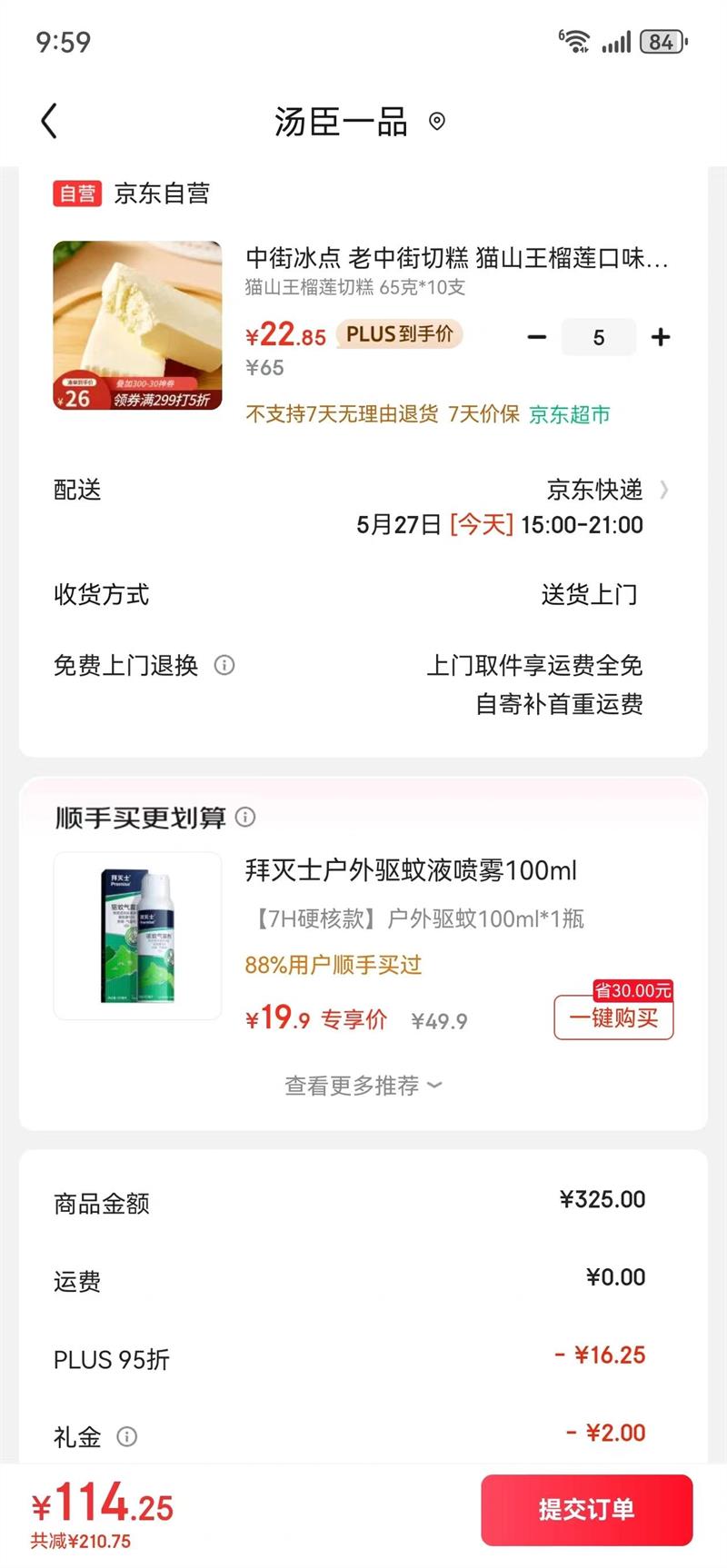View info about 免费上门退换
The width and height of the screenshot is (727, 1568).
click(224, 665)
